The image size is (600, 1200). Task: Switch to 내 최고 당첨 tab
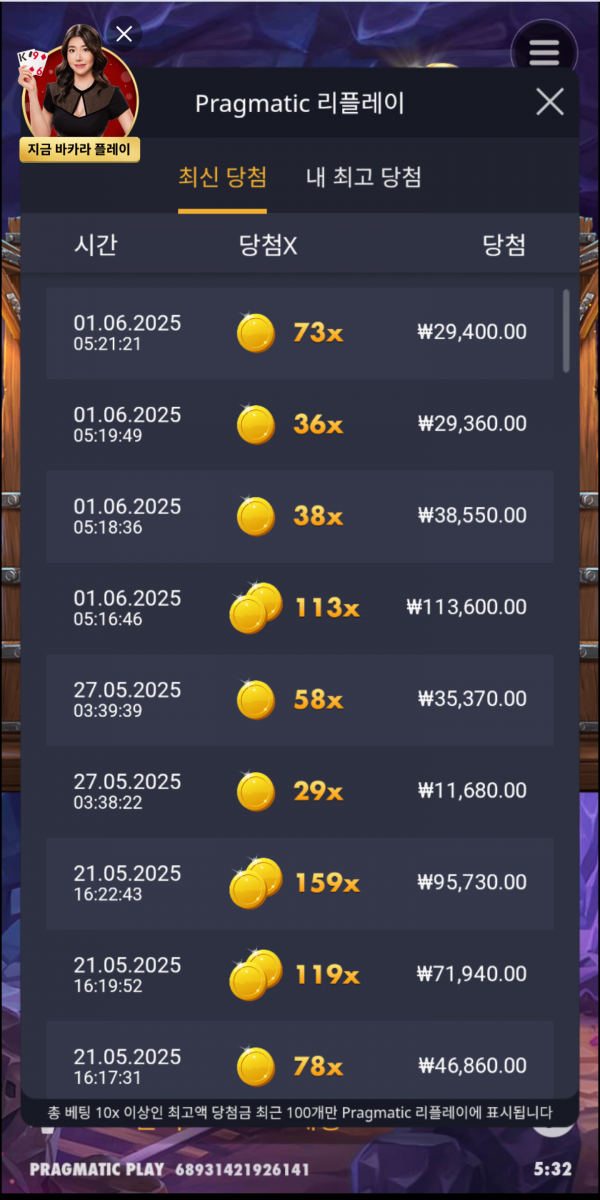coord(363,178)
